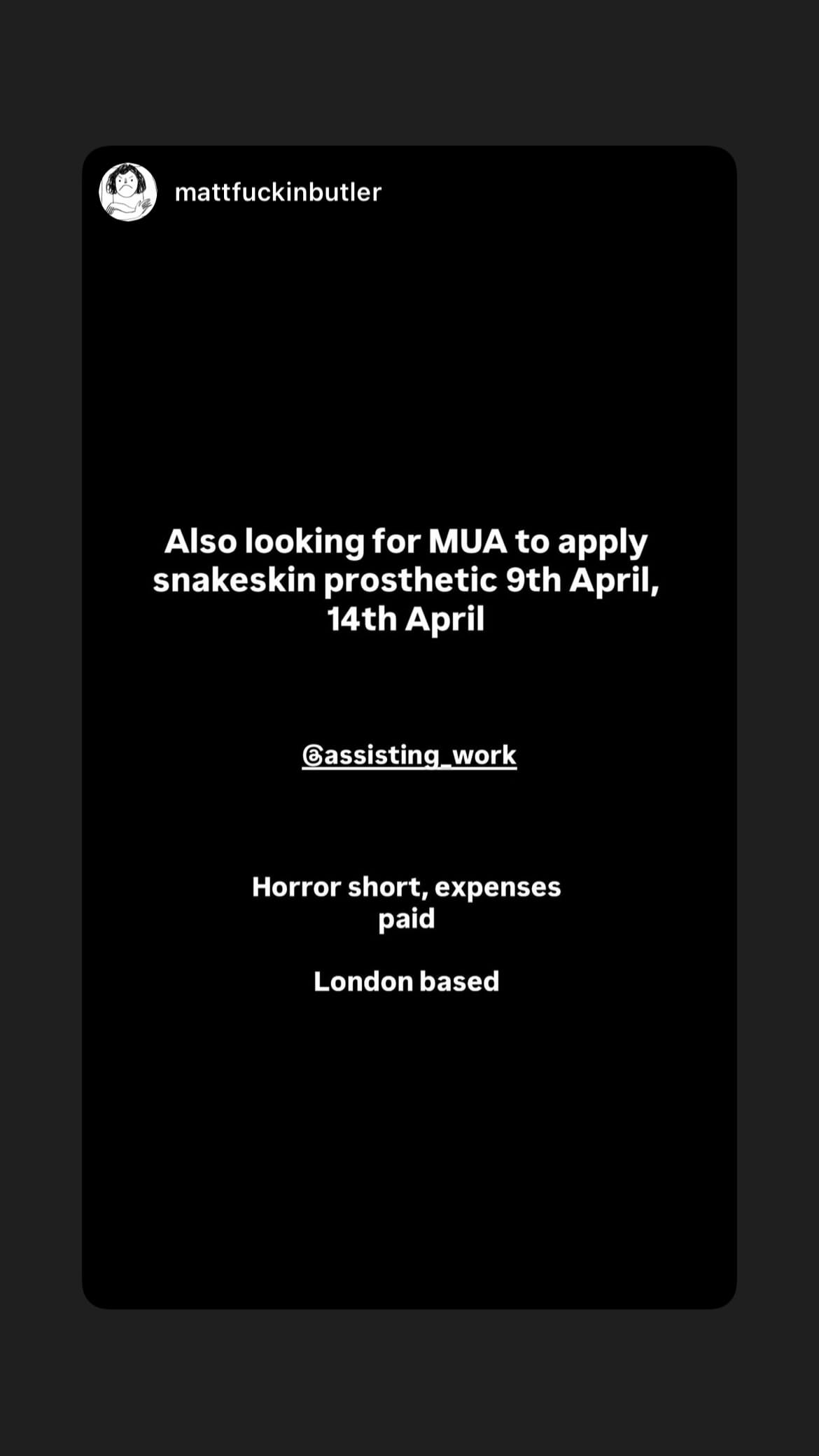819x1456 pixels.
Task: Open the reshared story by tapping its center
Action: tap(409, 728)
